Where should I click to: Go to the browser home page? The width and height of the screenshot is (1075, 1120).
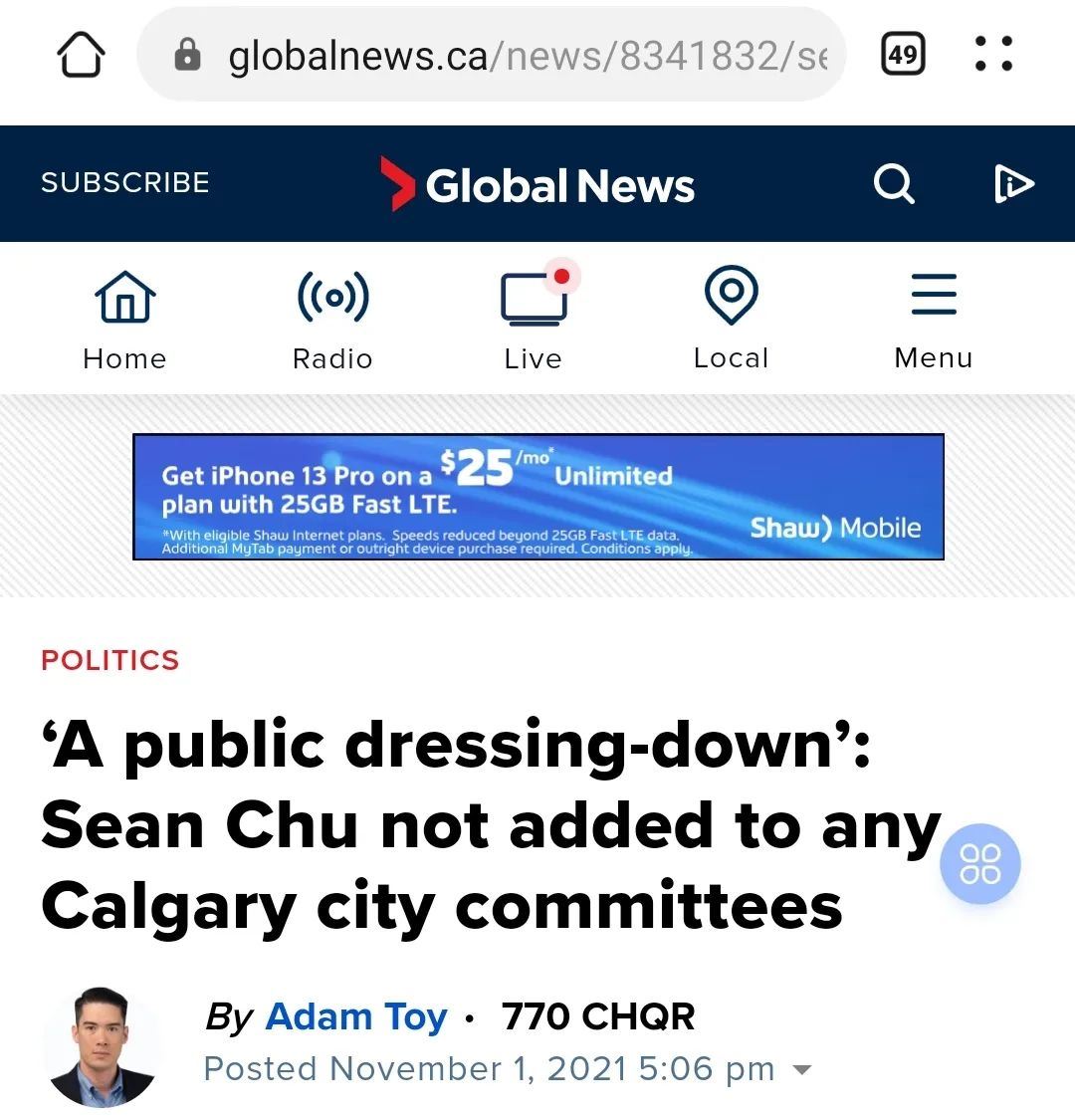pyautogui.click(x=82, y=54)
